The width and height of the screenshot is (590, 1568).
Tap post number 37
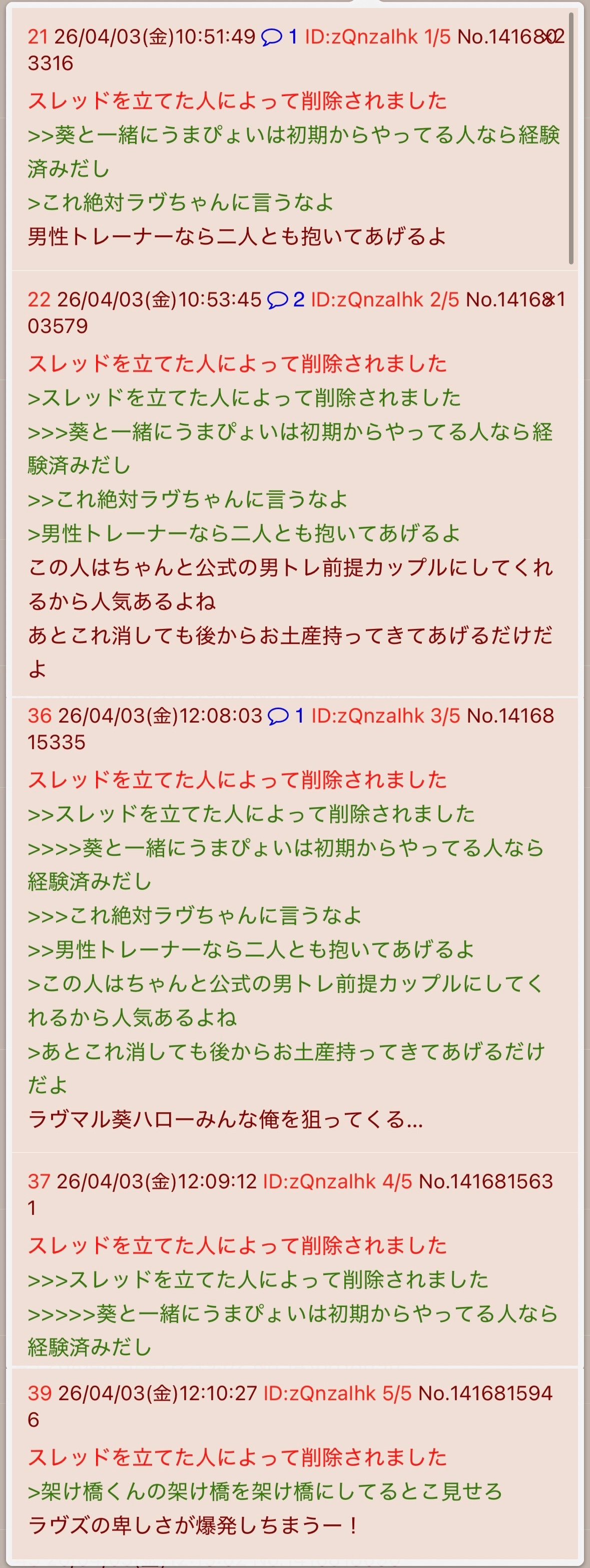(x=39, y=1181)
